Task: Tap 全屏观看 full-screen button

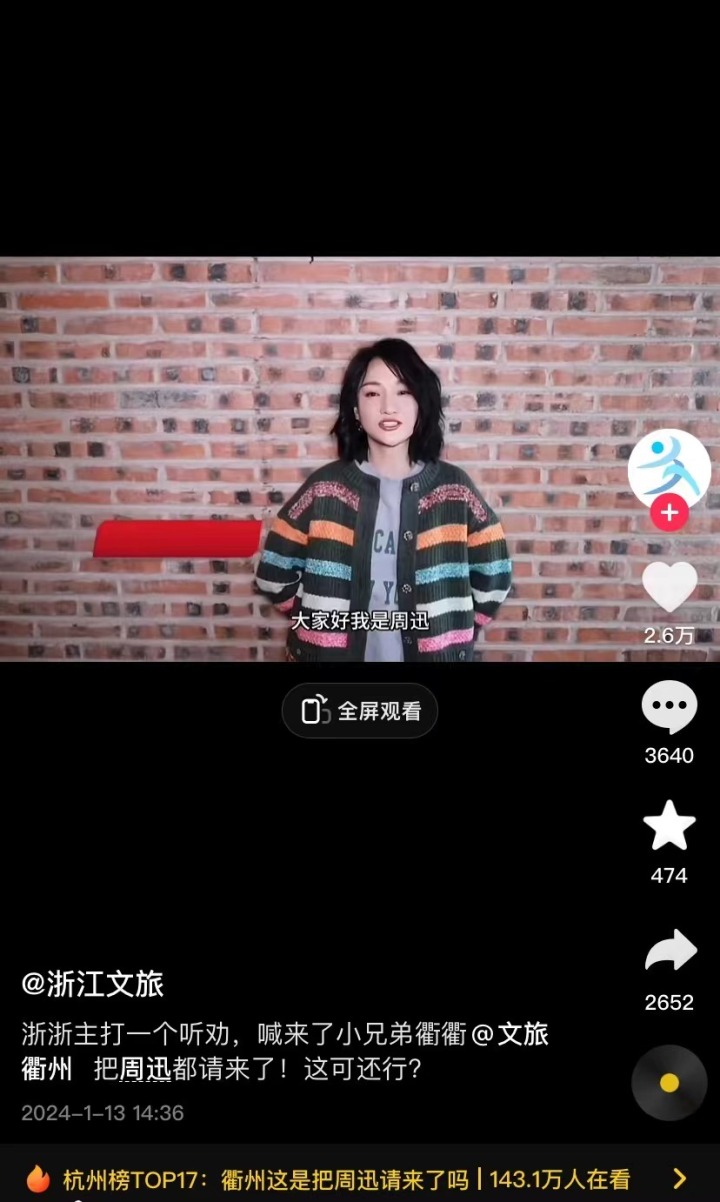Action: tap(360, 711)
